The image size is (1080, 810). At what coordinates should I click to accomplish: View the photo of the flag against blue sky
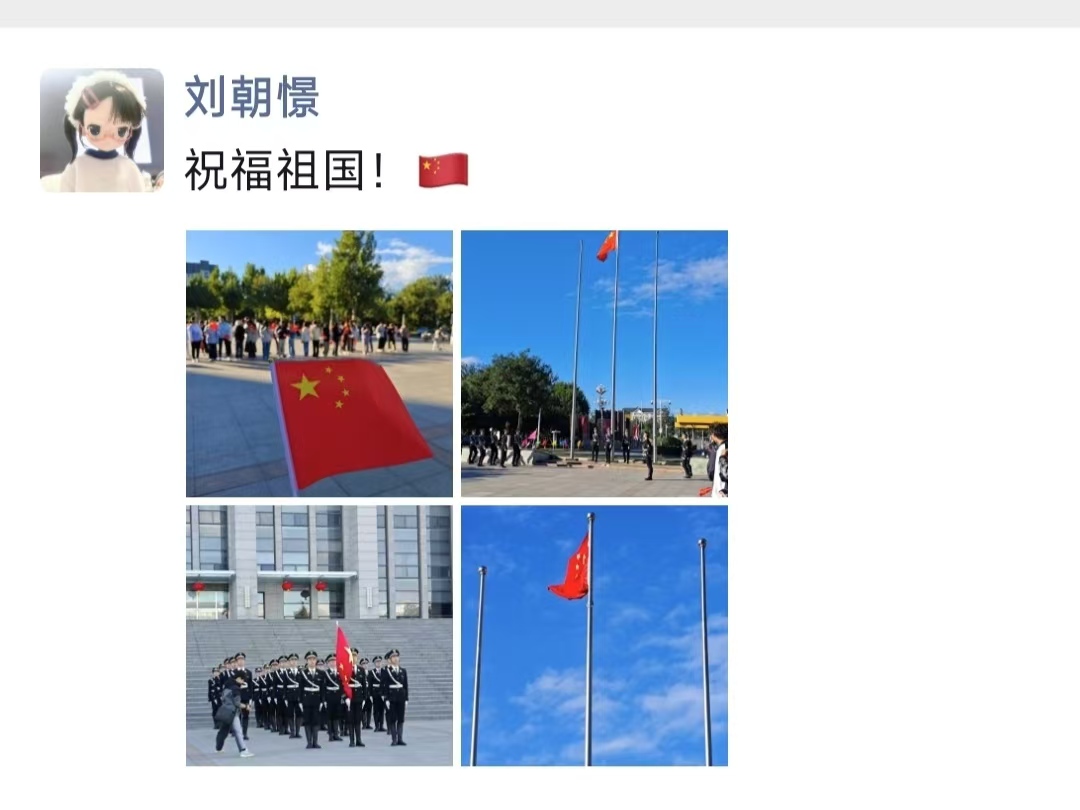click(x=594, y=636)
